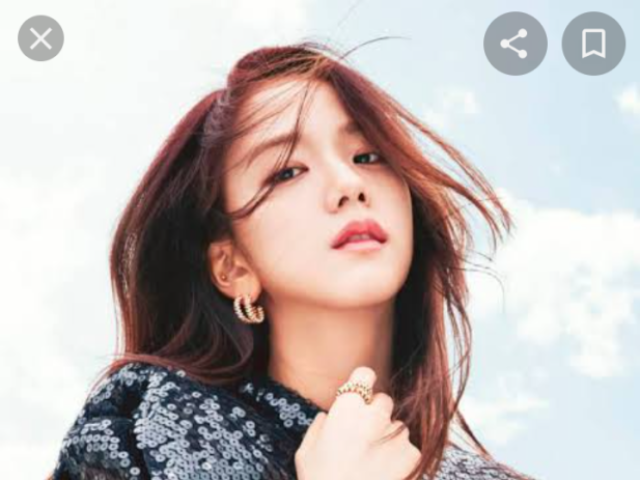Image resolution: width=640 pixels, height=480 pixels.
Task: Close the image viewer
Action: coord(41,39)
